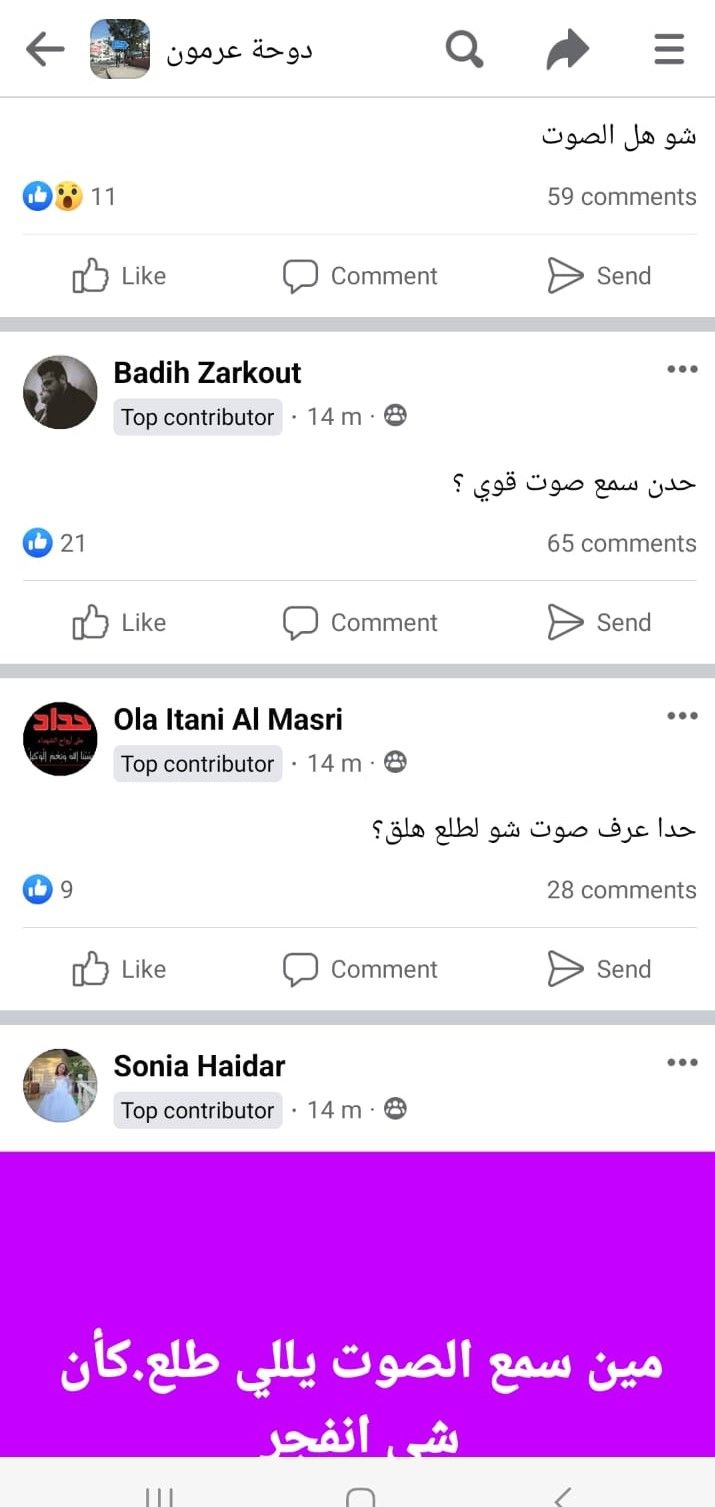The width and height of the screenshot is (715, 1507).
Task: Open Ola Itani Al Masri's profile
Action: click(x=228, y=719)
